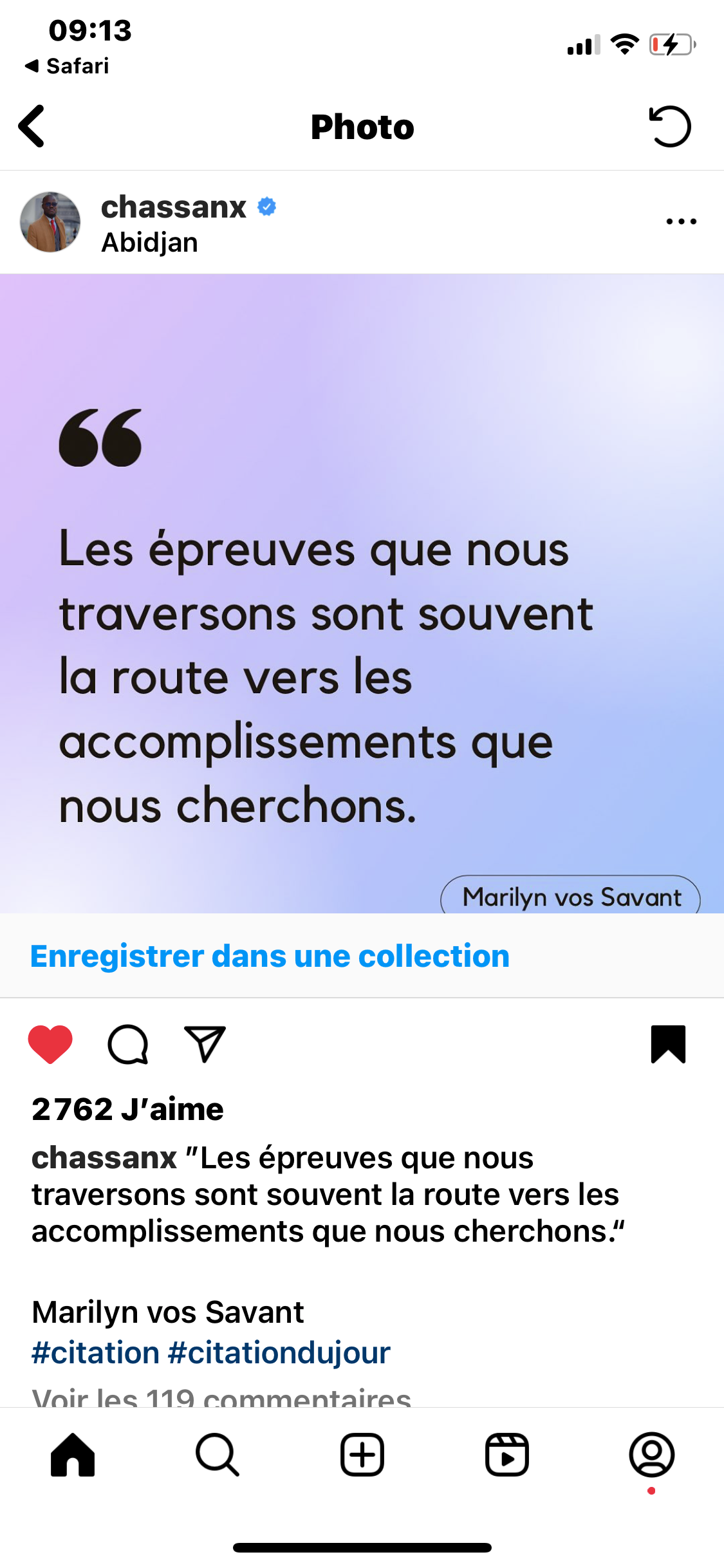Image resolution: width=724 pixels, height=1568 pixels.
Task: Switch to the Home tab
Action: pos(73,1455)
